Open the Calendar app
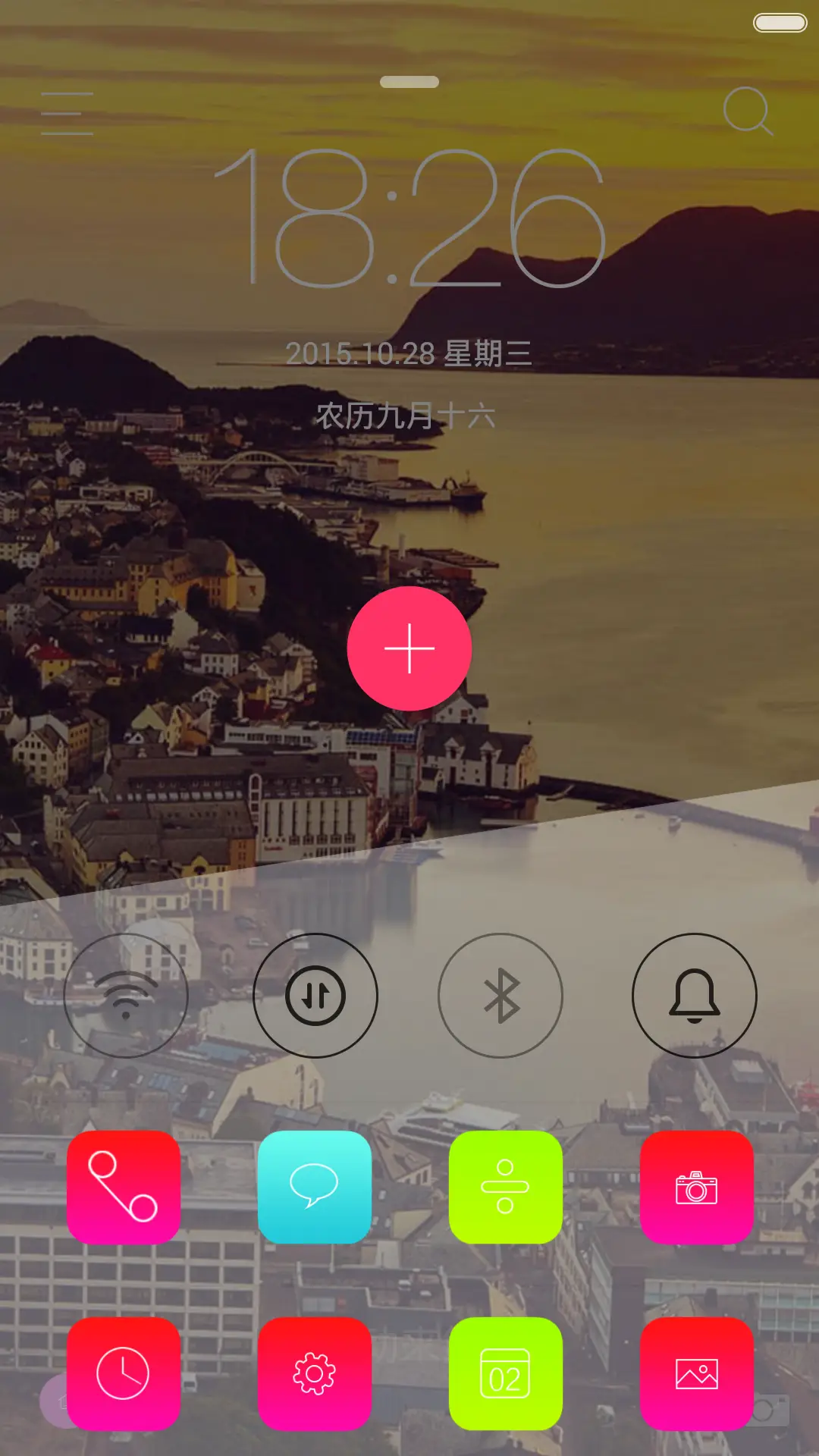 point(506,1373)
